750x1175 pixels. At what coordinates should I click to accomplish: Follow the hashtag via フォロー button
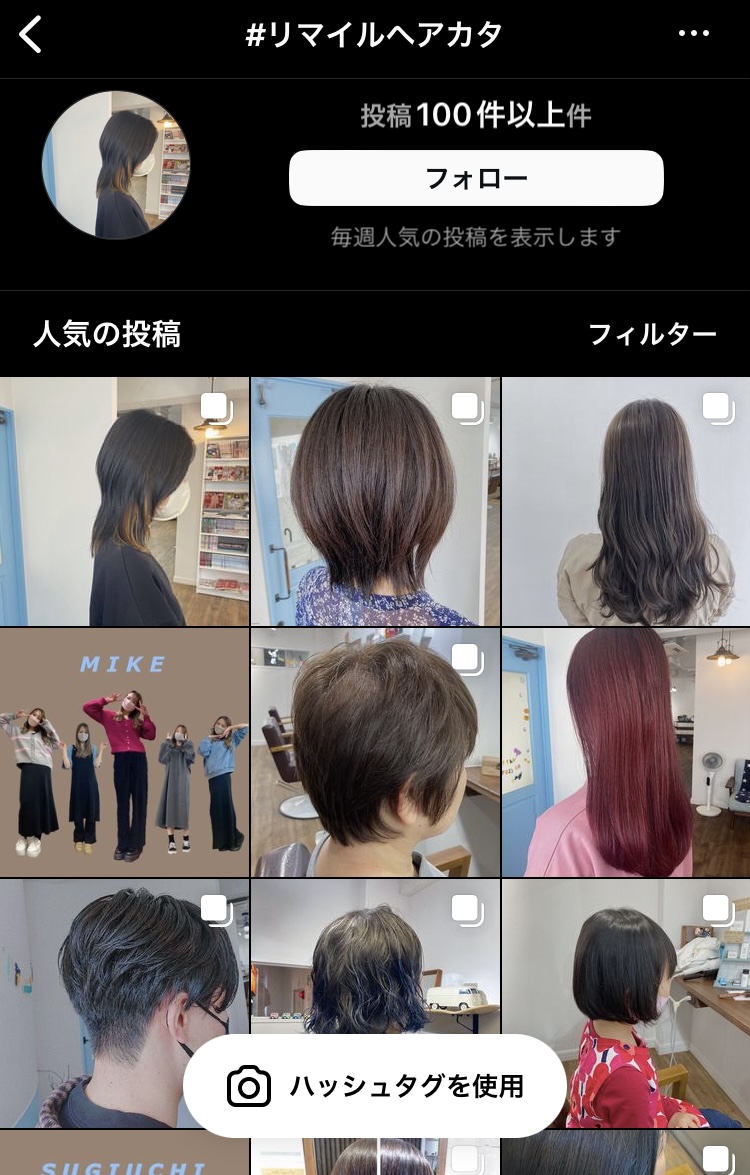click(x=476, y=179)
